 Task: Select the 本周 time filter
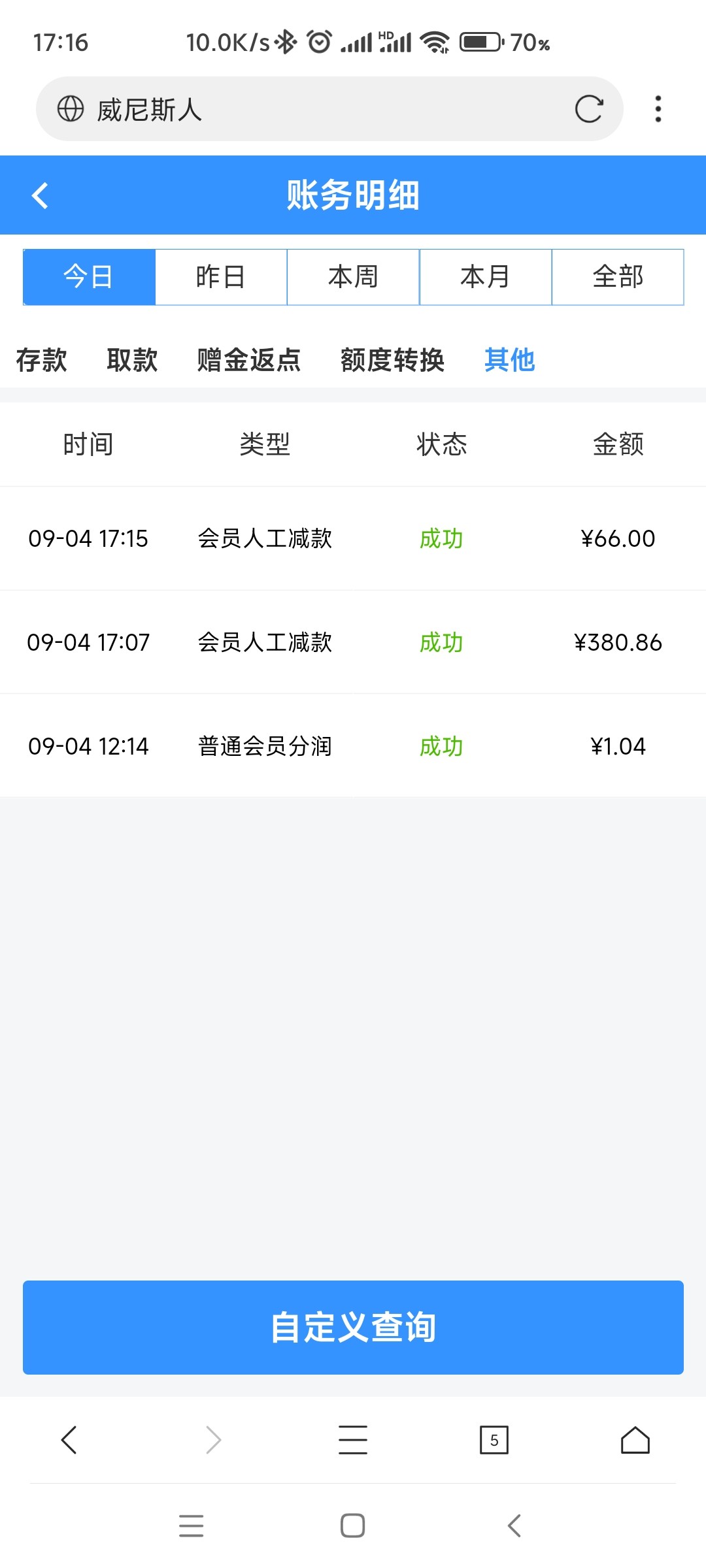[x=353, y=276]
